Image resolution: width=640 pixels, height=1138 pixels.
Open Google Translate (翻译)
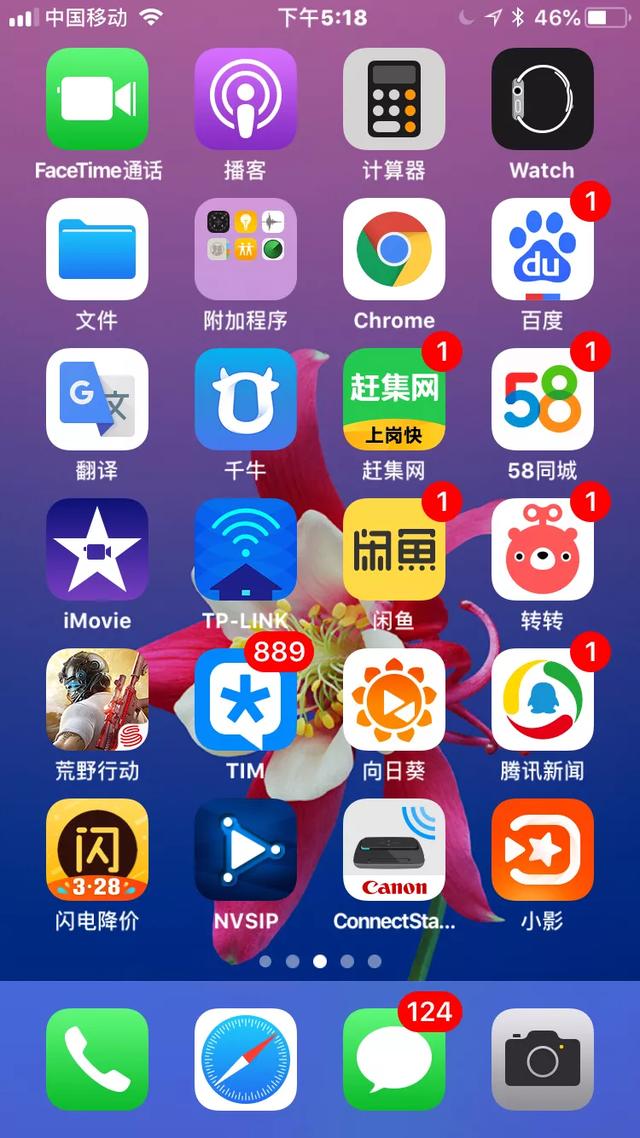point(97,399)
